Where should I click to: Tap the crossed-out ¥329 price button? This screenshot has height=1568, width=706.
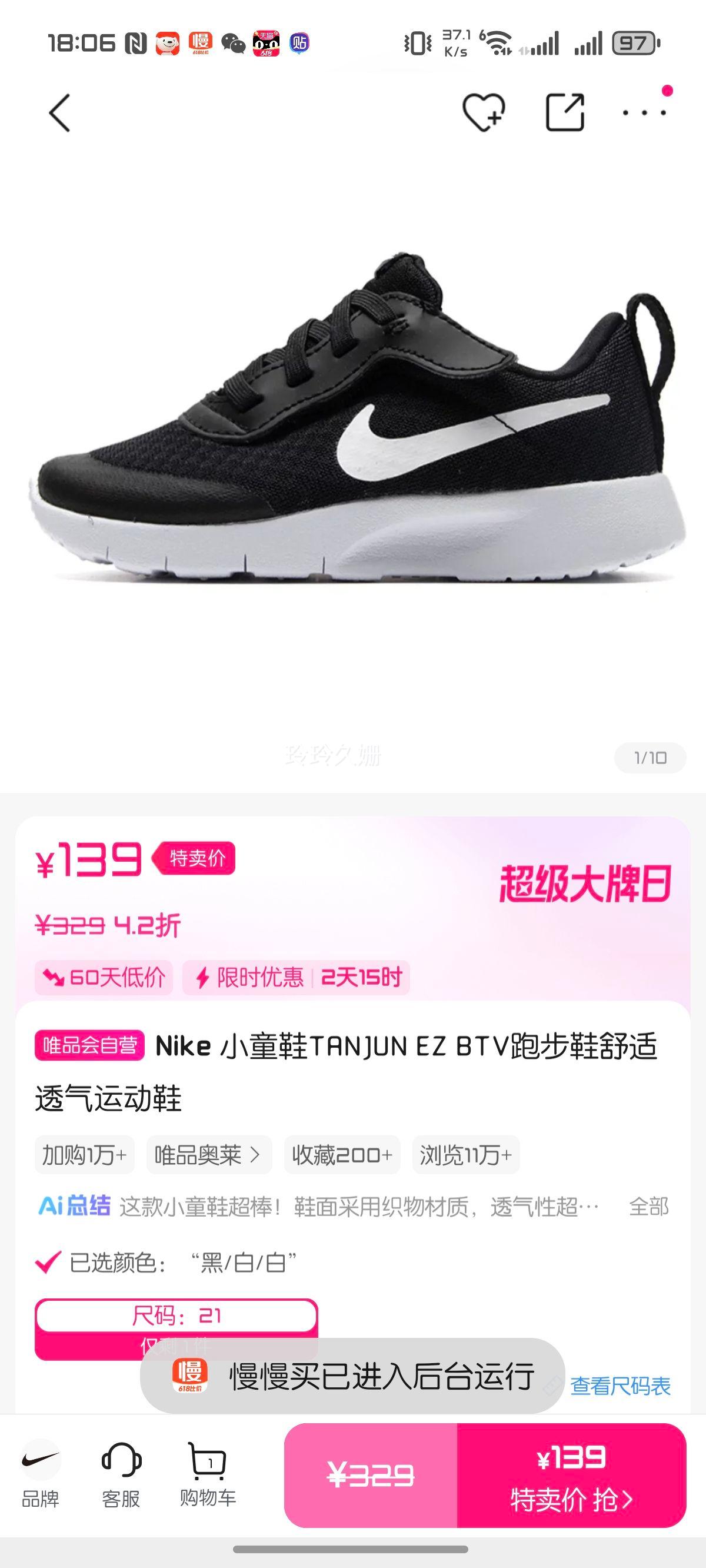(x=371, y=1476)
